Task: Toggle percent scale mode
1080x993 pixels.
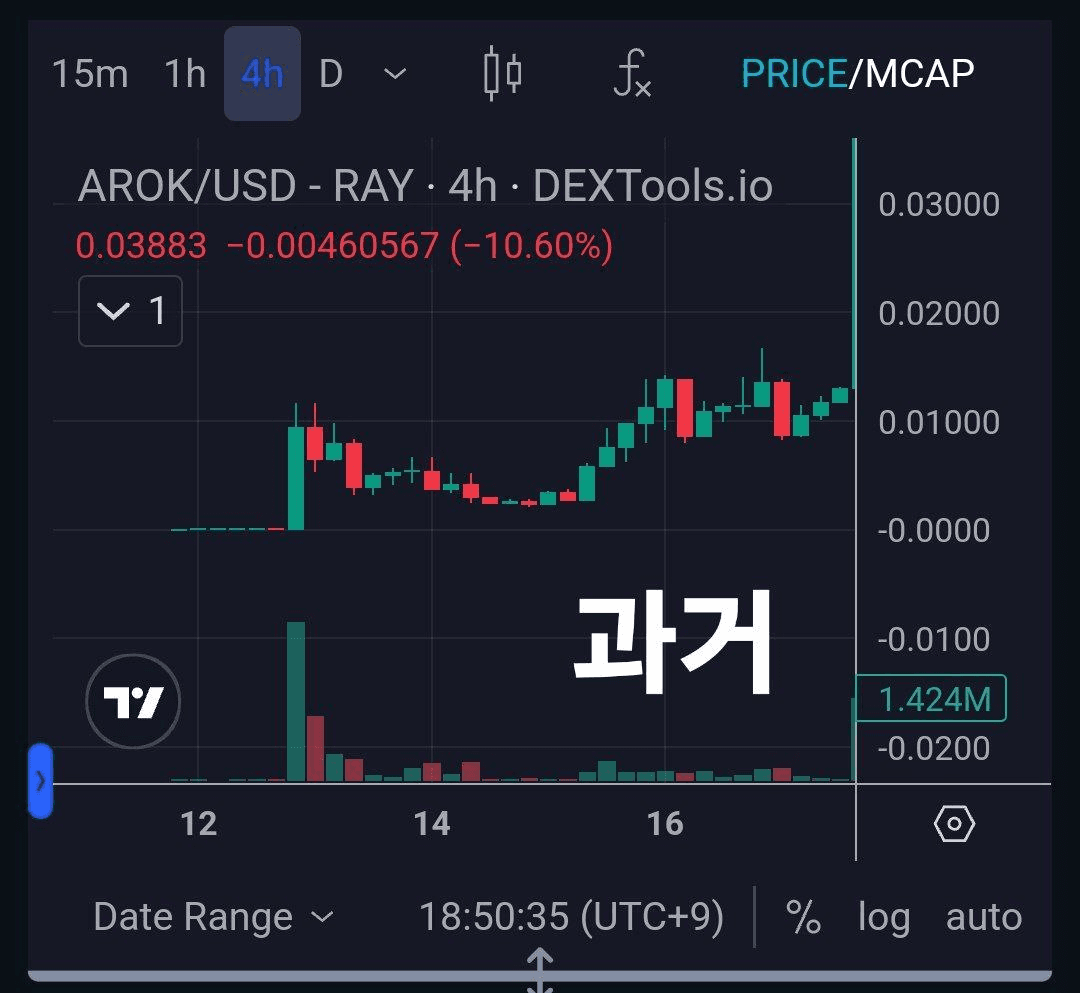Action: 804,917
